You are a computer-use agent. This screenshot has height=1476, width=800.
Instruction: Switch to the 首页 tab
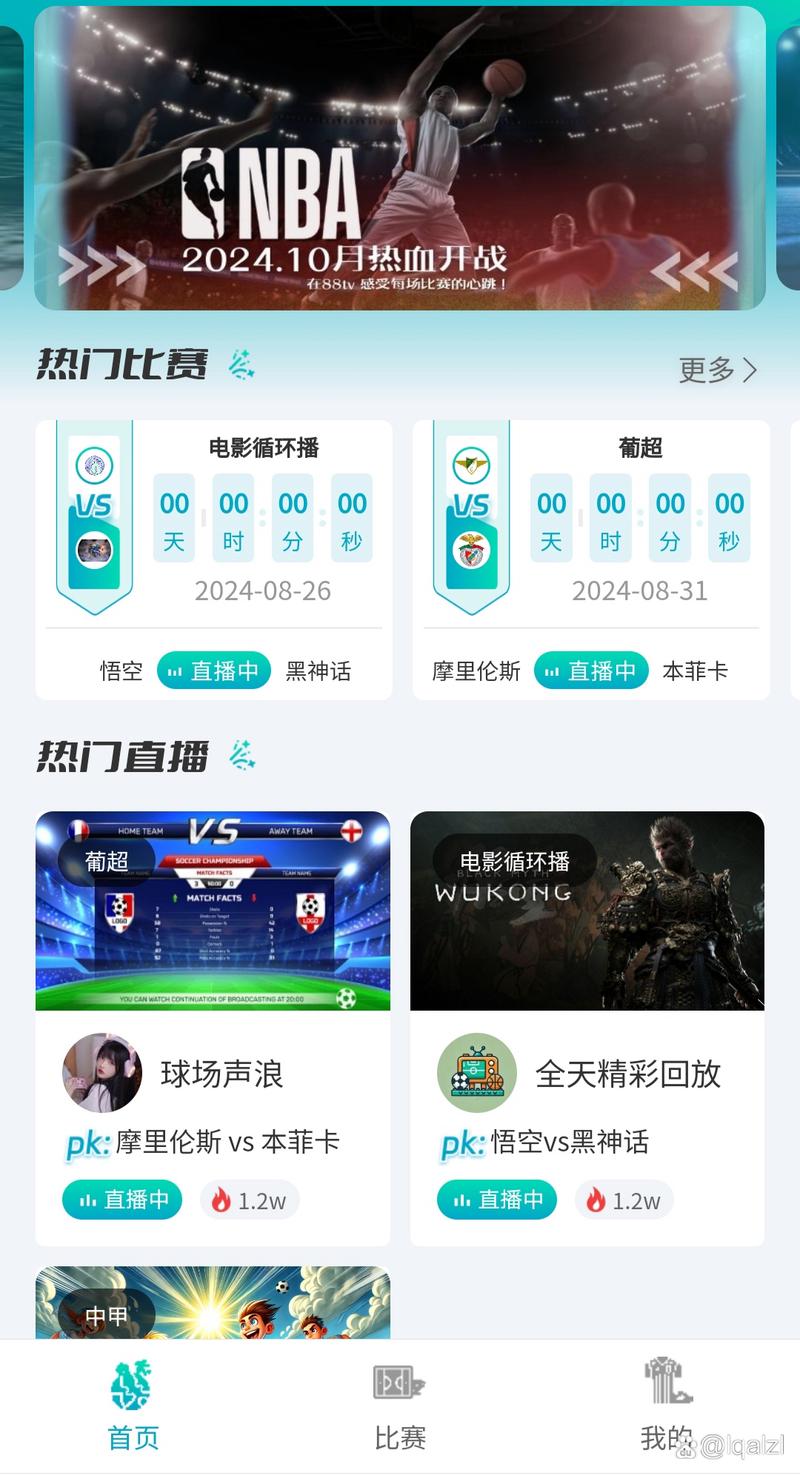[133, 1405]
